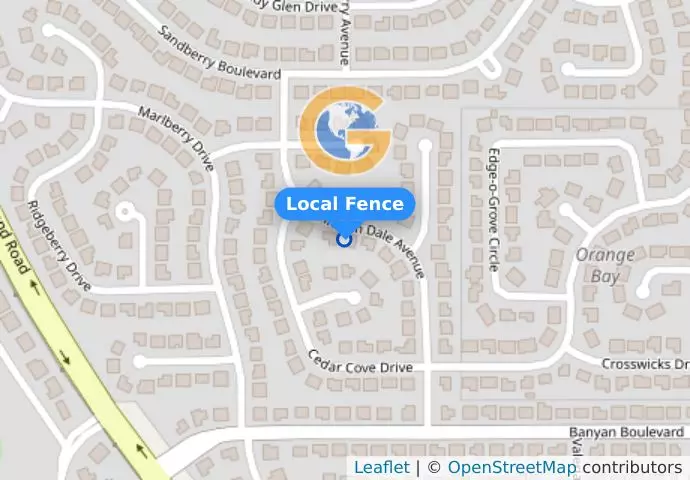690x480 pixels.
Task: Open the Leaflet attribution link
Action: 381,467
